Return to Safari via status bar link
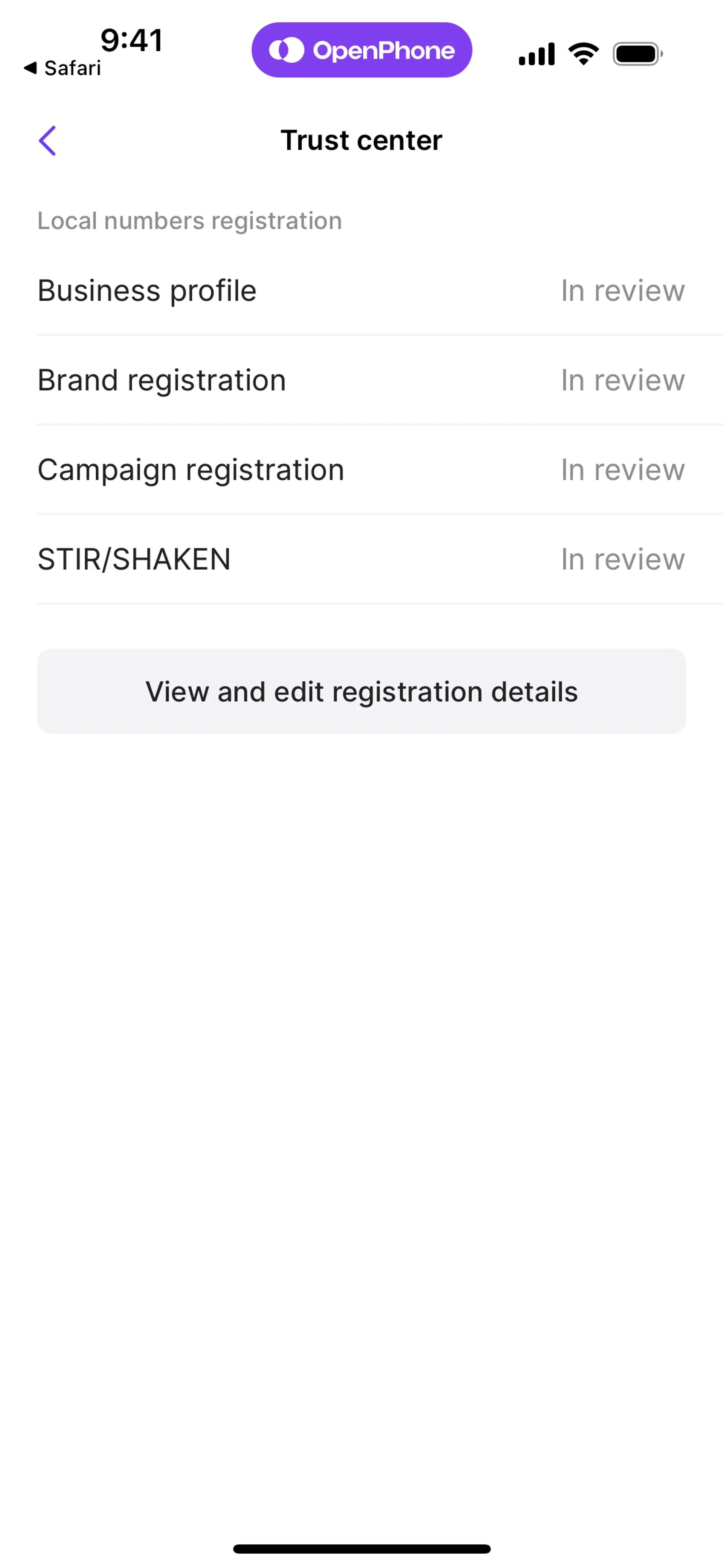 point(63,68)
